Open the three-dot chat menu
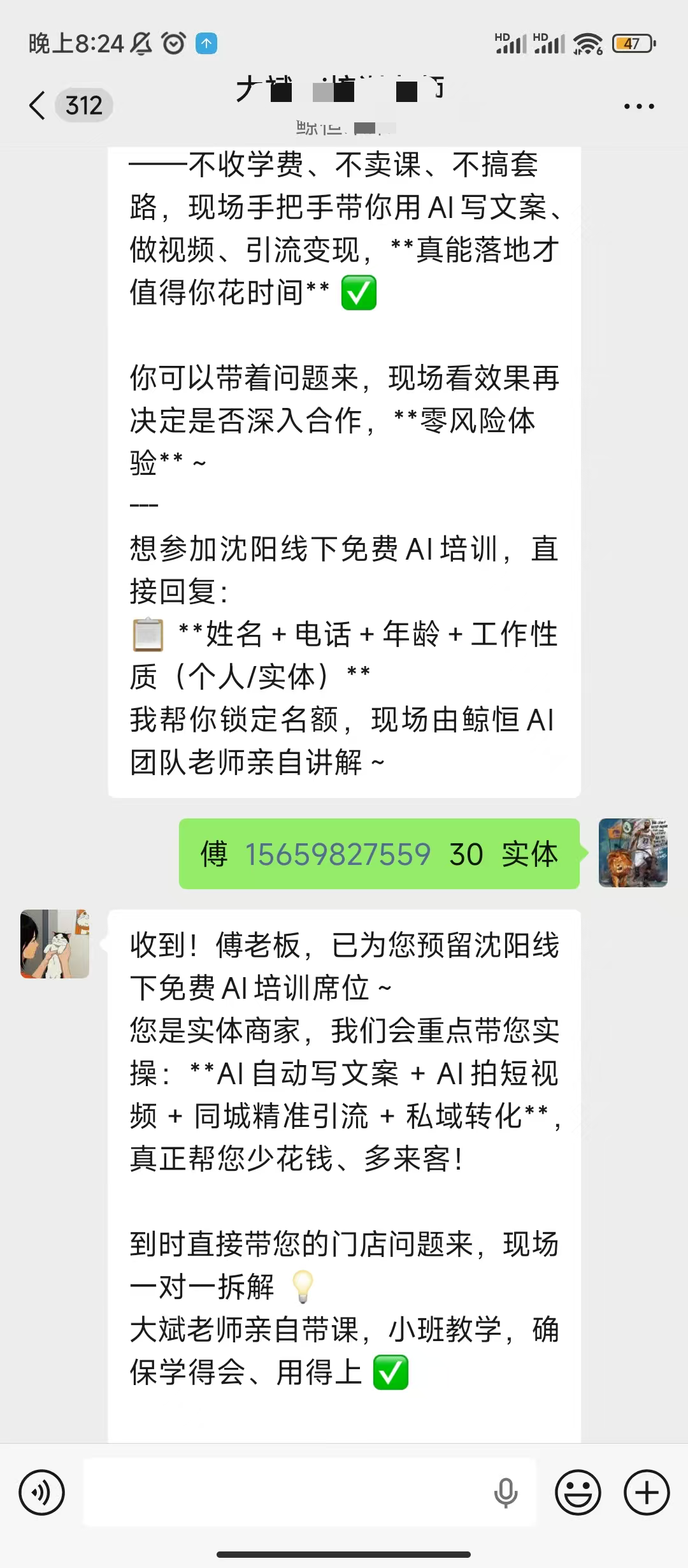688x1568 pixels. (638, 106)
